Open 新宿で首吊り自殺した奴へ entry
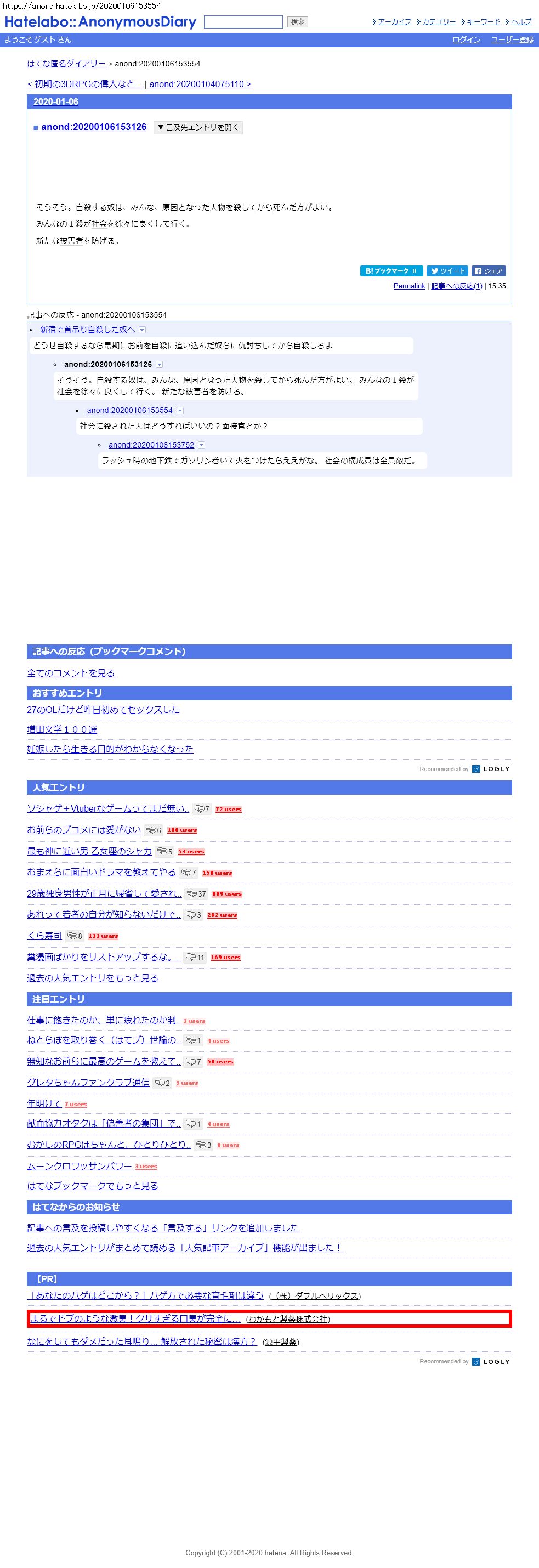The height and width of the screenshot is (1568, 539). [x=87, y=329]
